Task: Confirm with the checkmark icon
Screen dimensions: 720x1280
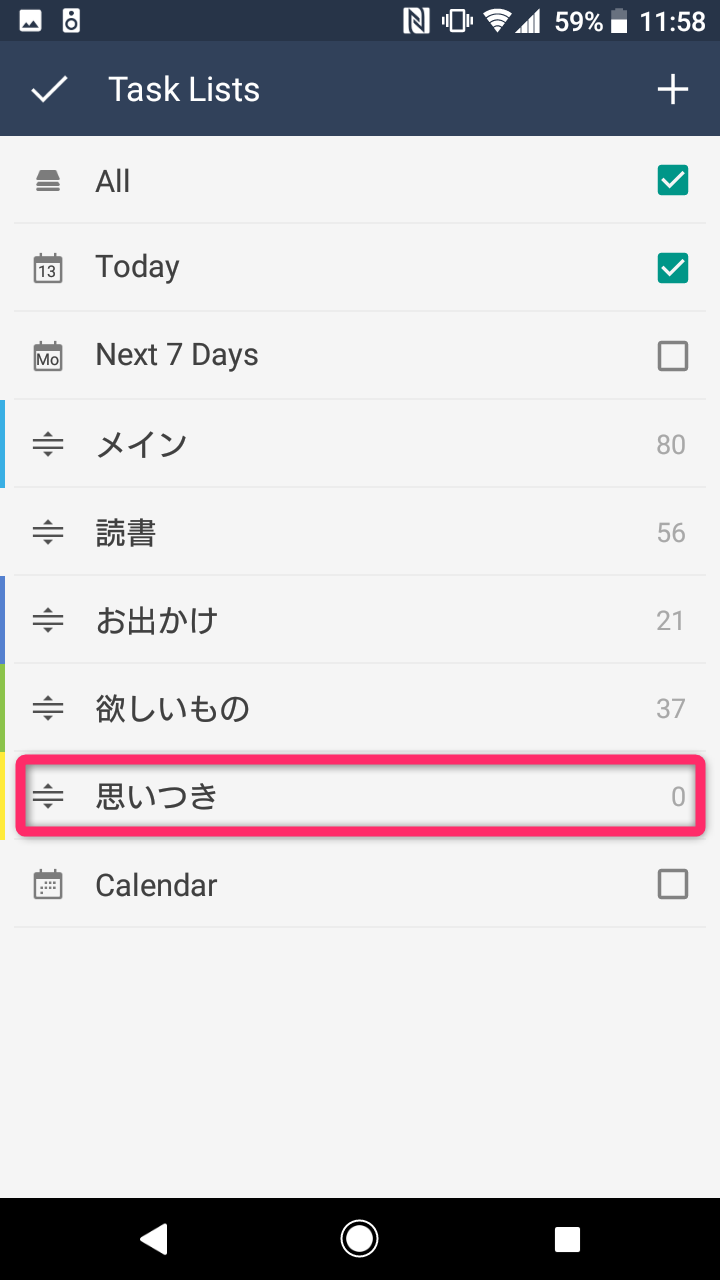Action: 49,90
